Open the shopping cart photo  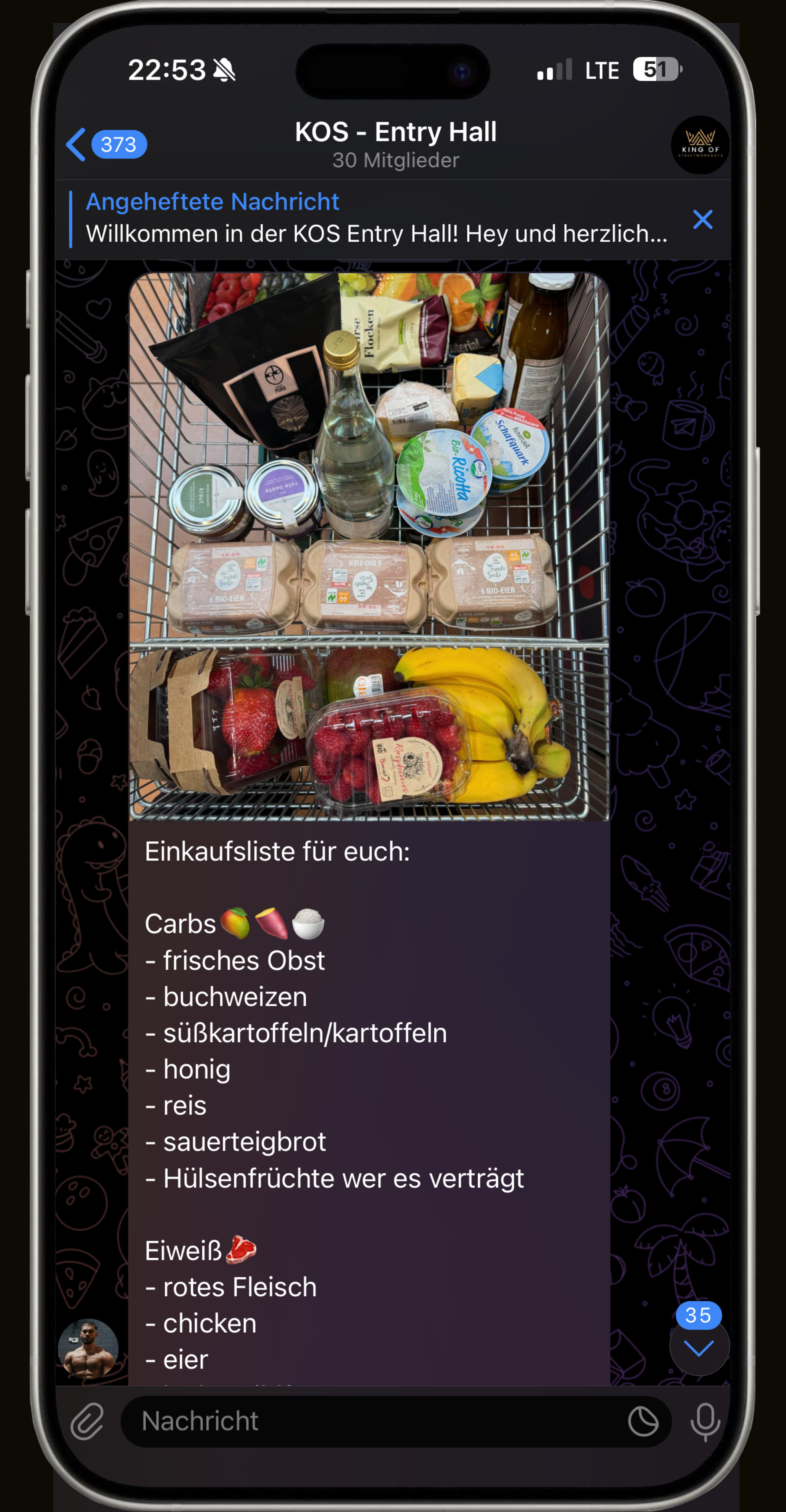click(369, 546)
